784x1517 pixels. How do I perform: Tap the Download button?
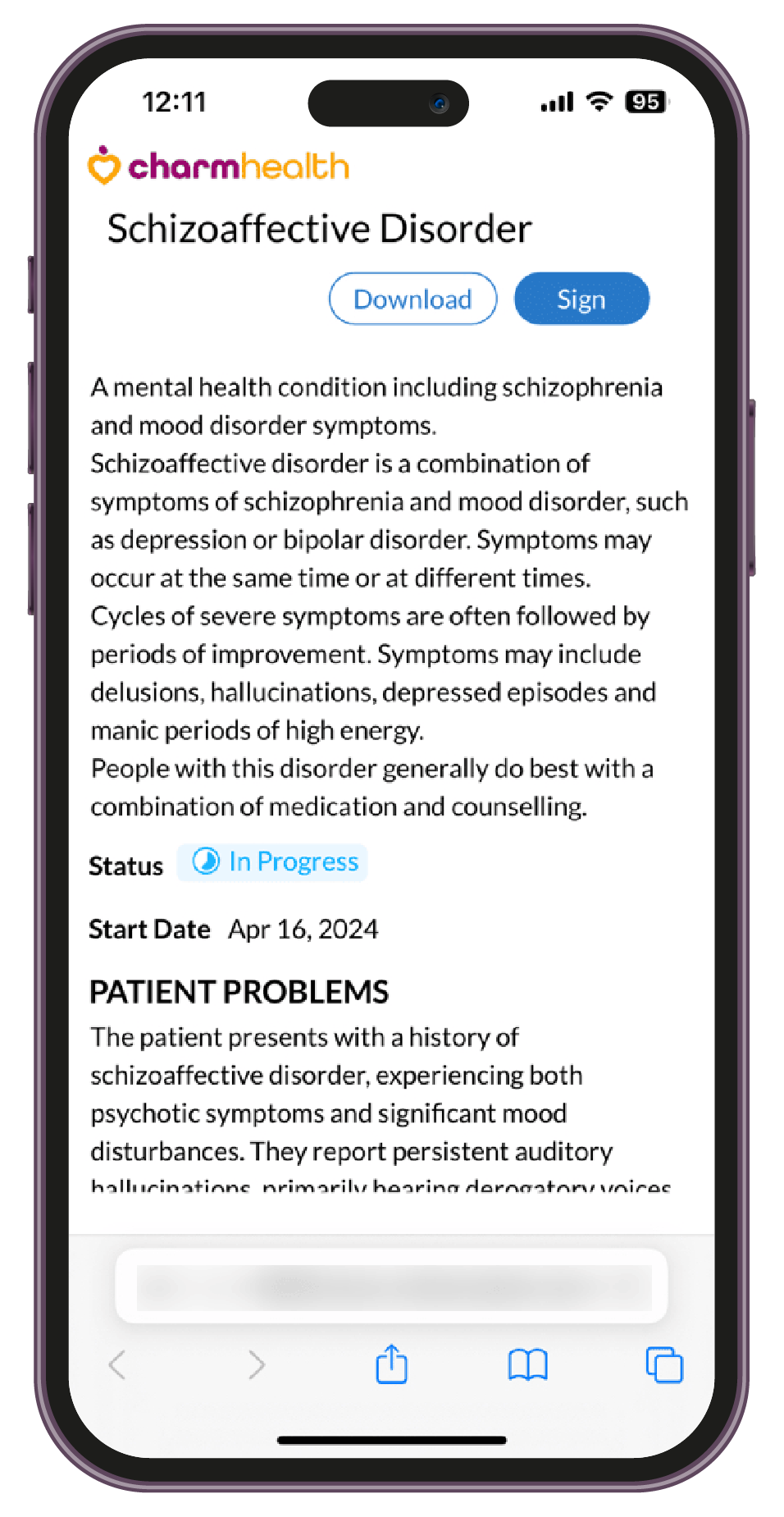413,299
